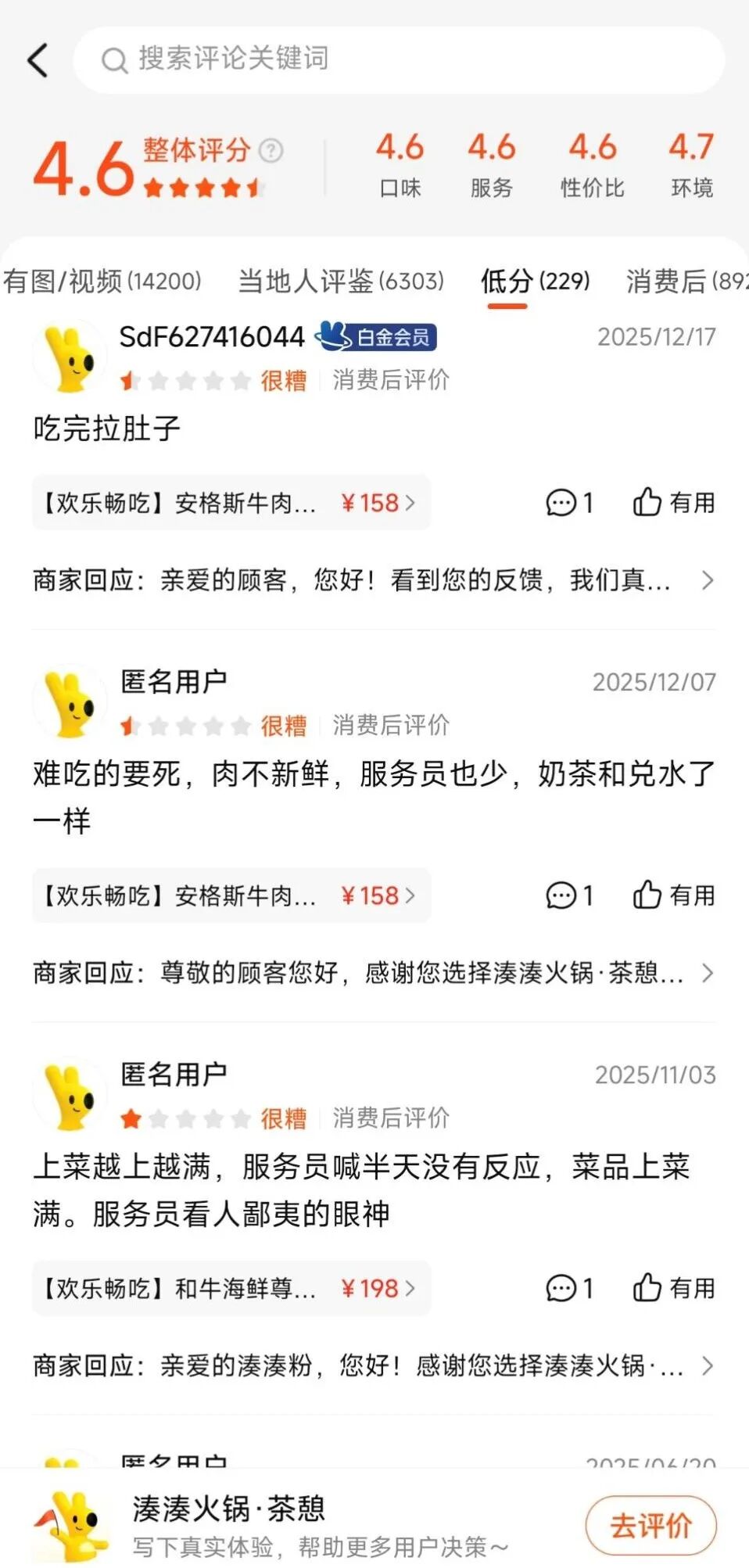Viewport: 749px width, 1568px height.
Task: Expand merchant reply starting 亲爱的顾客
Action: pyautogui.click(x=374, y=580)
